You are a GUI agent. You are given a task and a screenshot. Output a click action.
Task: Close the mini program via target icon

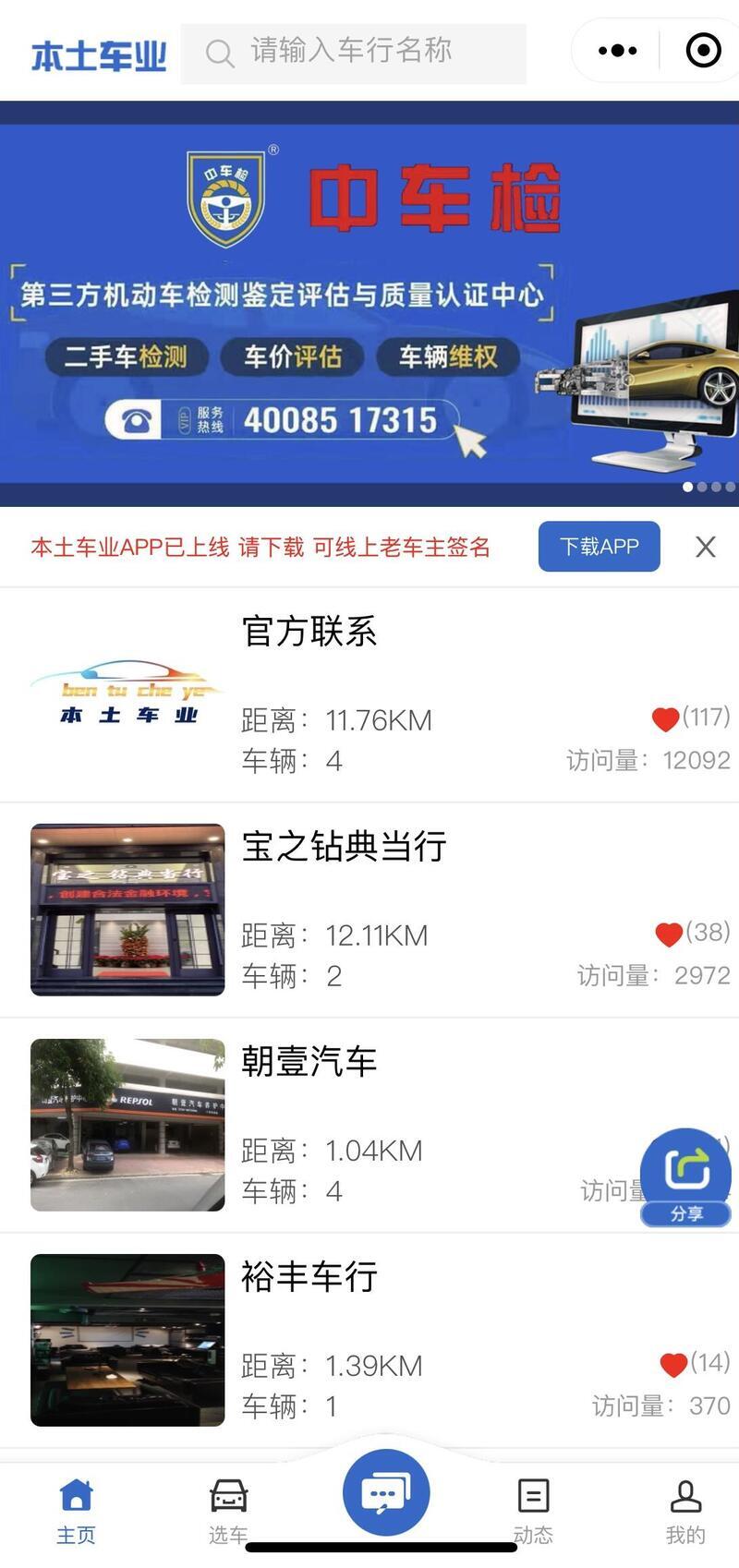tap(703, 51)
